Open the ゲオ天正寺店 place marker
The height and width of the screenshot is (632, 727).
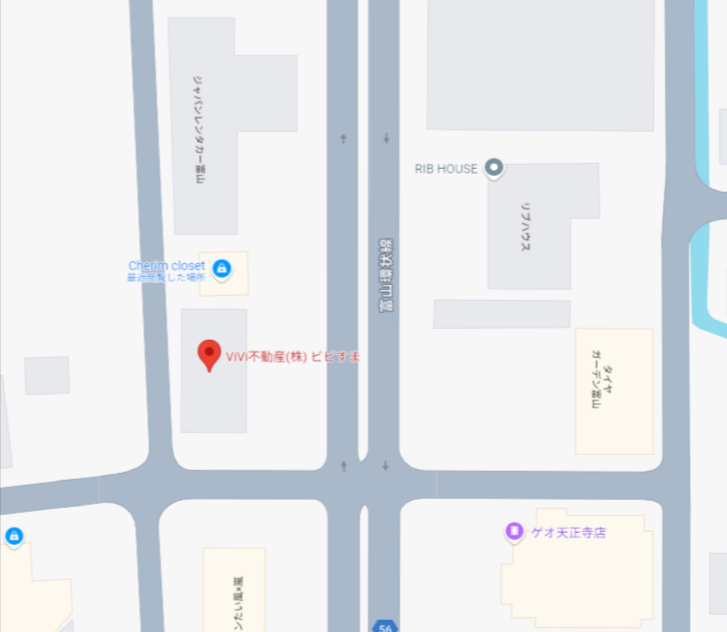(514, 532)
